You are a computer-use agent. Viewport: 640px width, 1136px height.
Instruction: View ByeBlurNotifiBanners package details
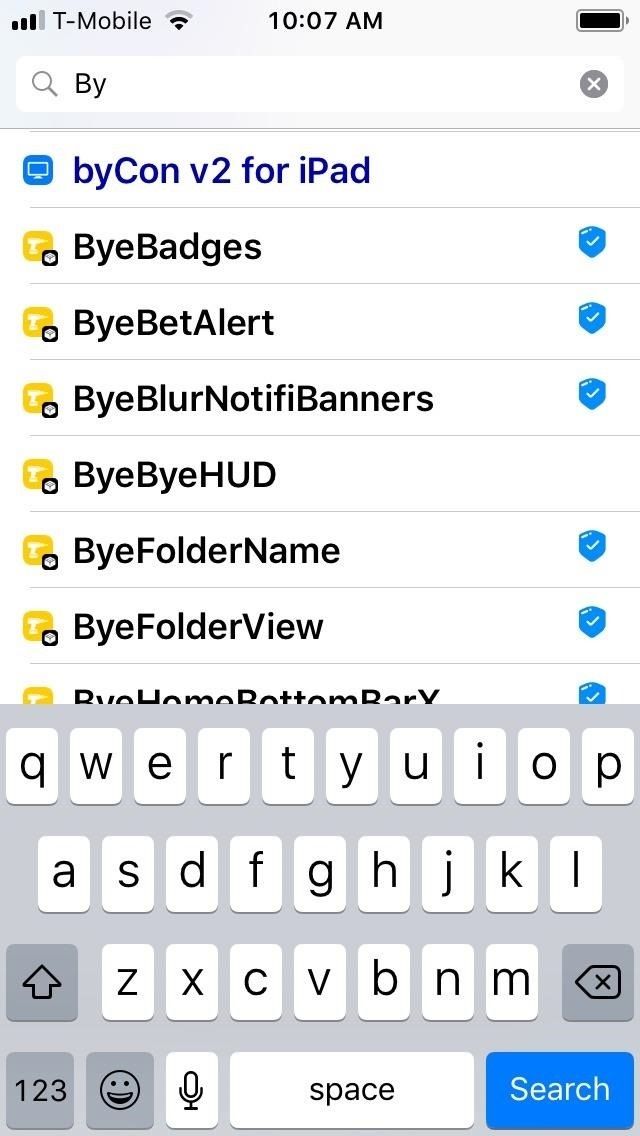[253, 399]
